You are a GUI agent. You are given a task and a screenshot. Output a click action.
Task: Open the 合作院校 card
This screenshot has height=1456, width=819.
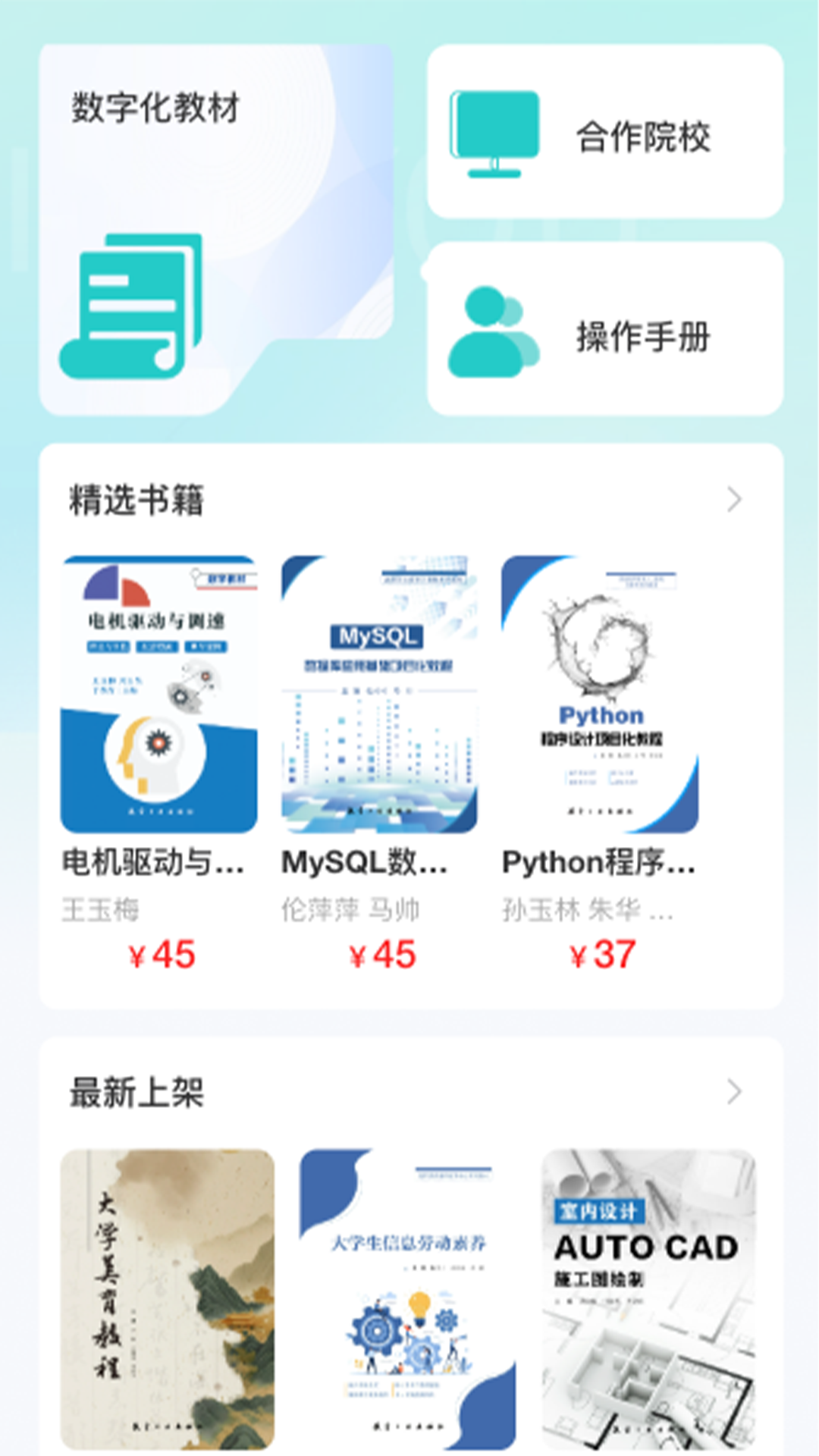click(605, 132)
